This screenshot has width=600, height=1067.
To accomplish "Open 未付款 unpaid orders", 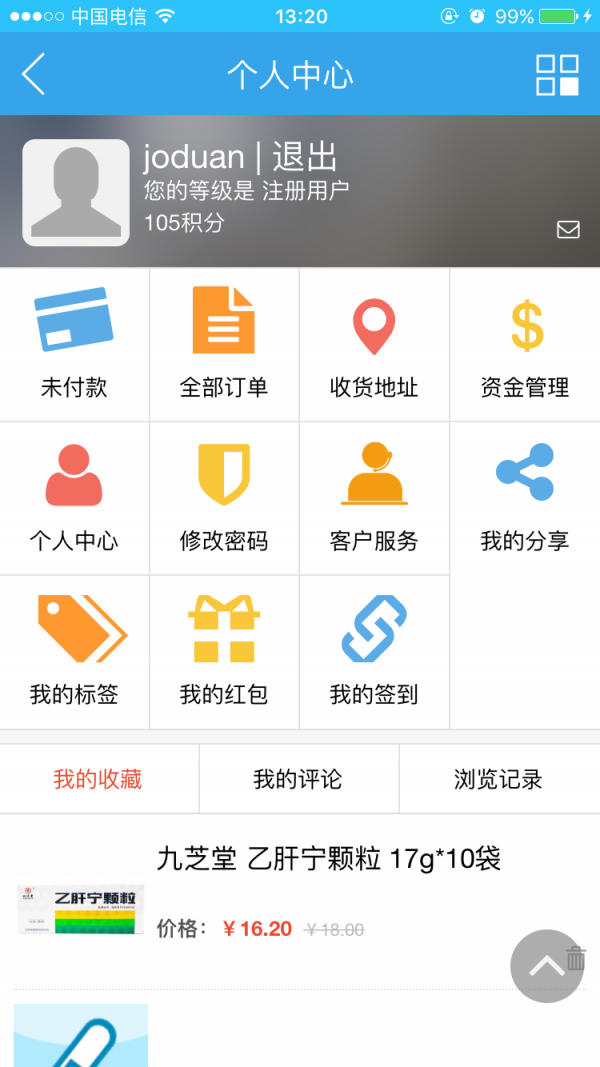I will [74, 344].
